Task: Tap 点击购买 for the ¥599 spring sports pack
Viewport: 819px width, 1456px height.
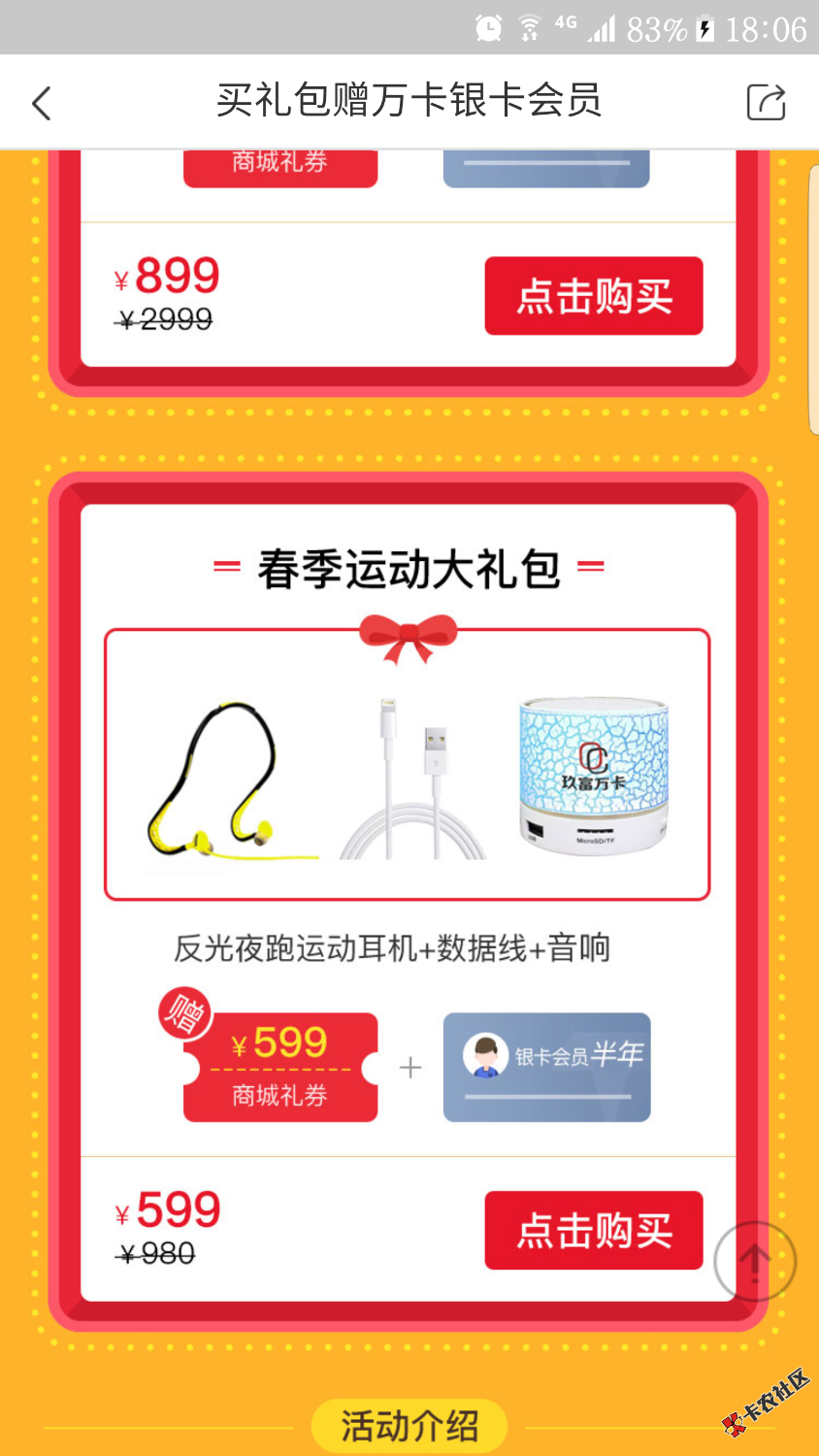Action: (x=594, y=1230)
